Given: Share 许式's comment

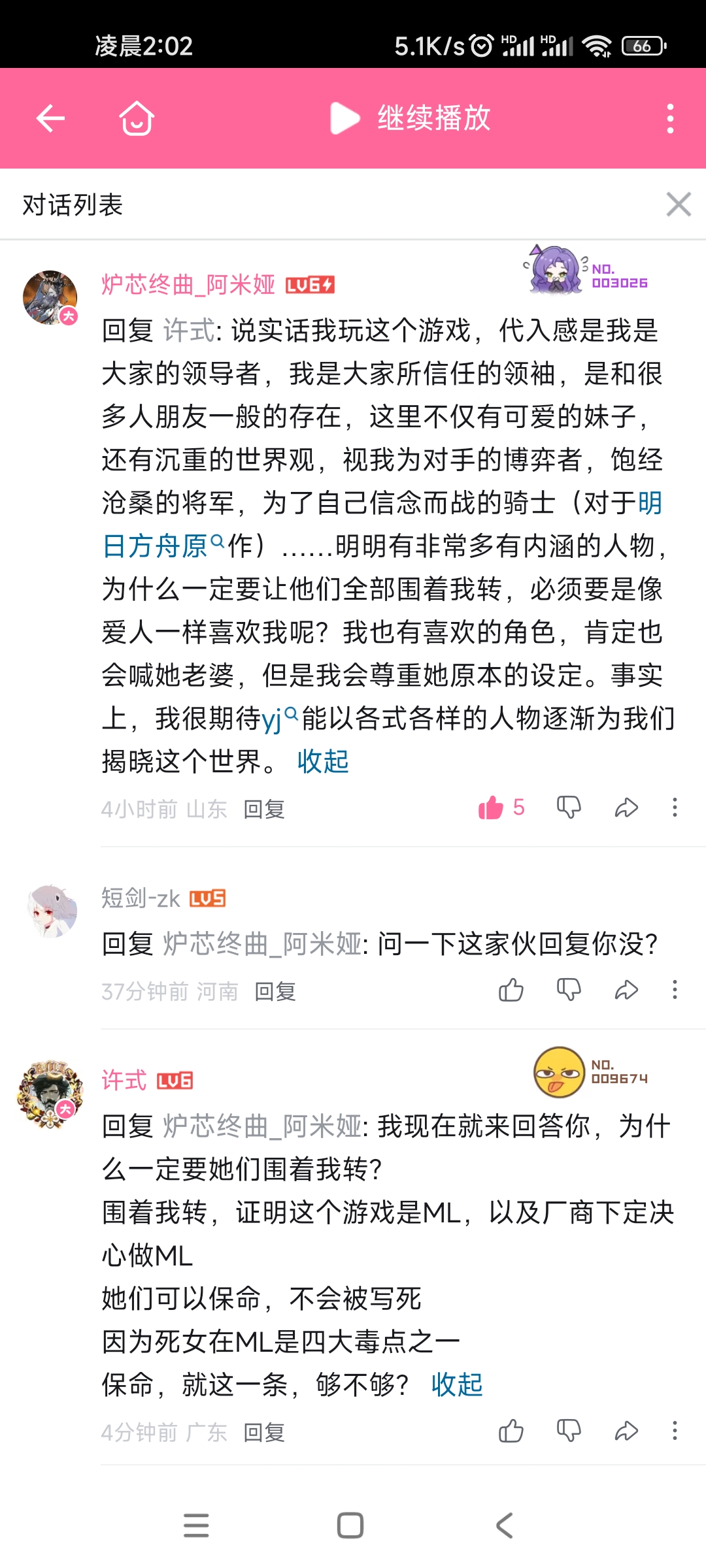Looking at the screenshot, I should click(626, 1431).
